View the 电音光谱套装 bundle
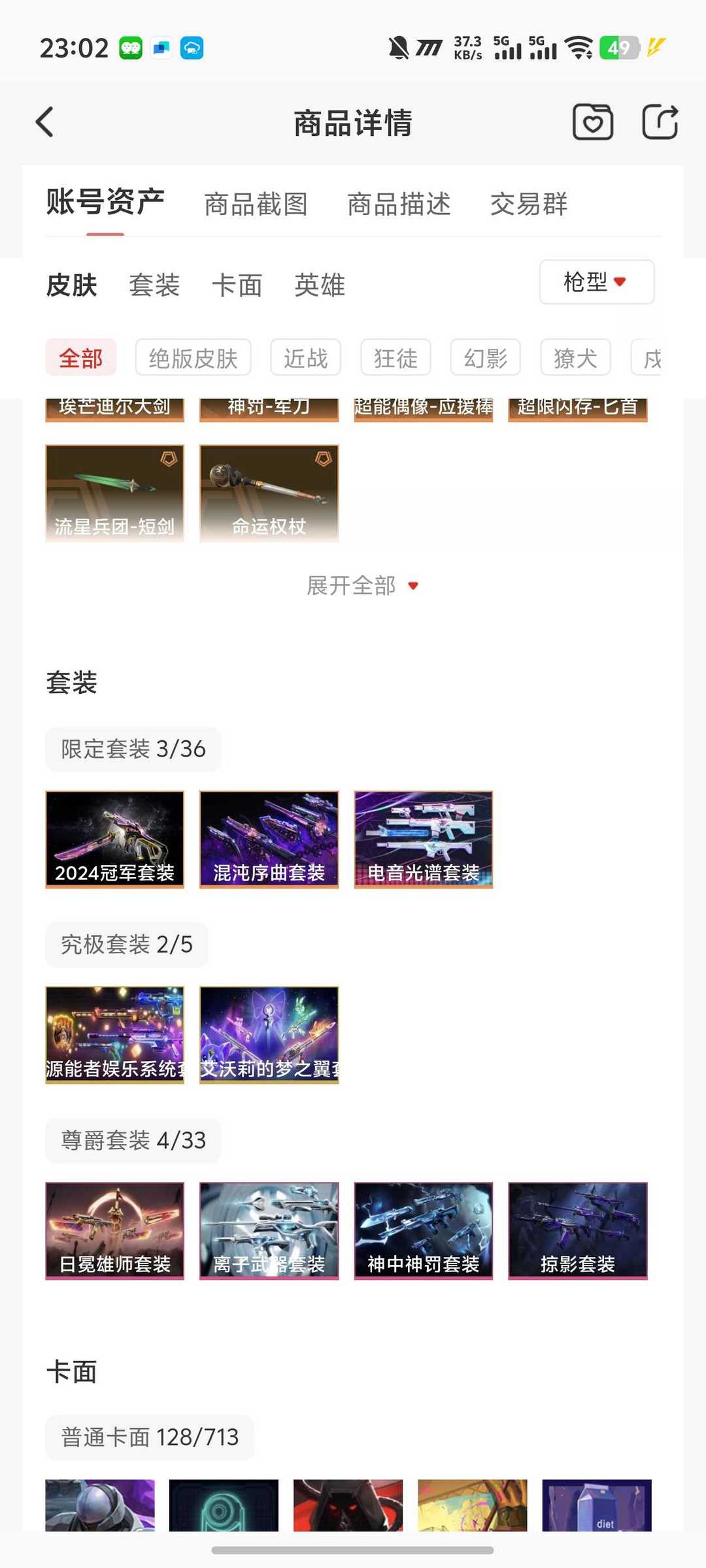The image size is (706, 1568). click(424, 840)
